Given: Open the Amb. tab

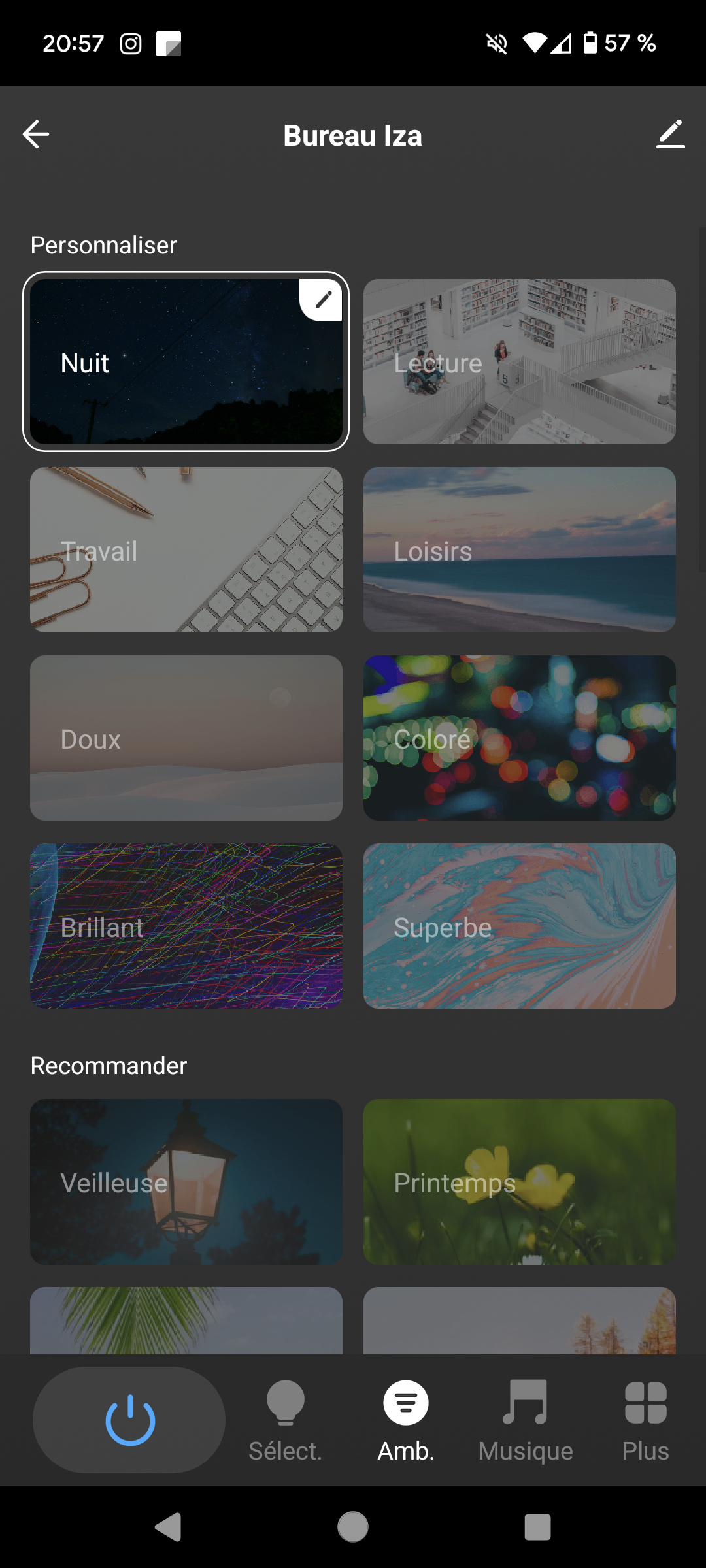Looking at the screenshot, I should coord(406,1420).
